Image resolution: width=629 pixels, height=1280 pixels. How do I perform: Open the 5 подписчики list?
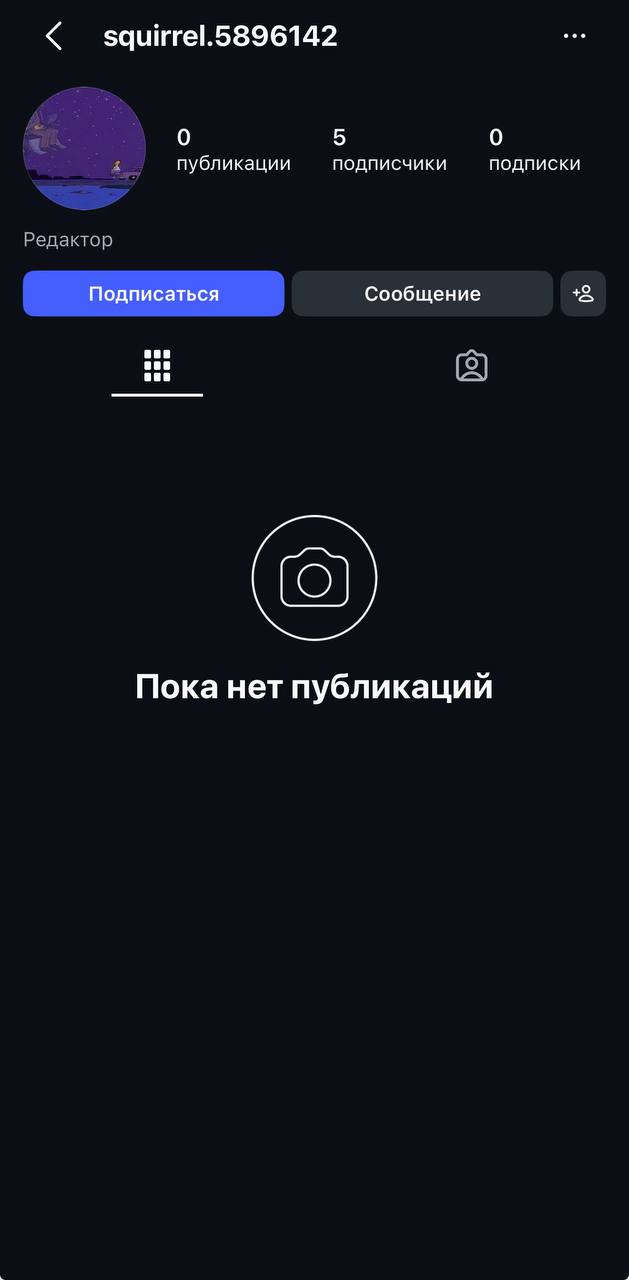click(389, 150)
